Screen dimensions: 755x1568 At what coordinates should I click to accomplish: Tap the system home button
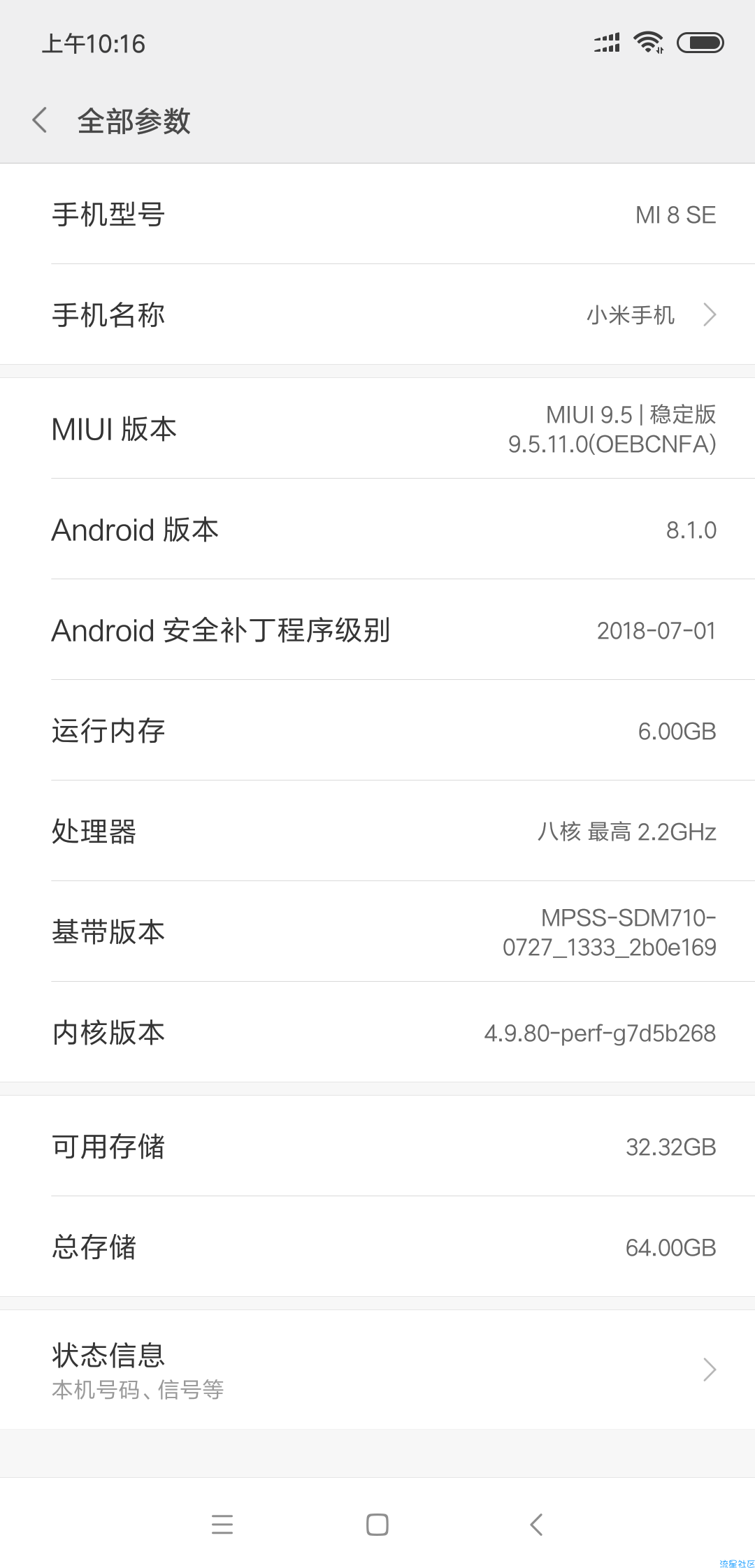point(377,1524)
